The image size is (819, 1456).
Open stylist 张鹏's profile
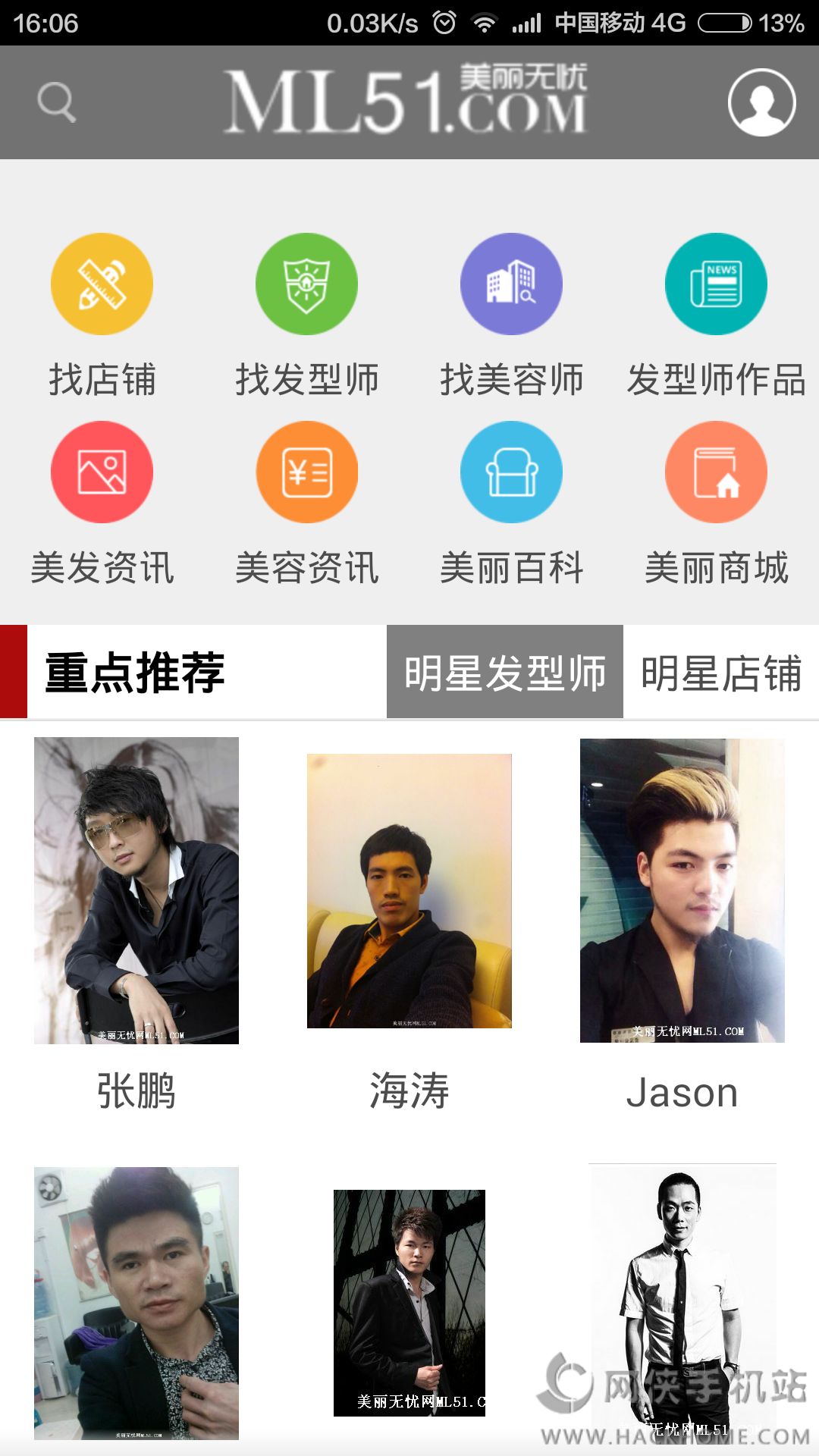[x=136, y=891]
